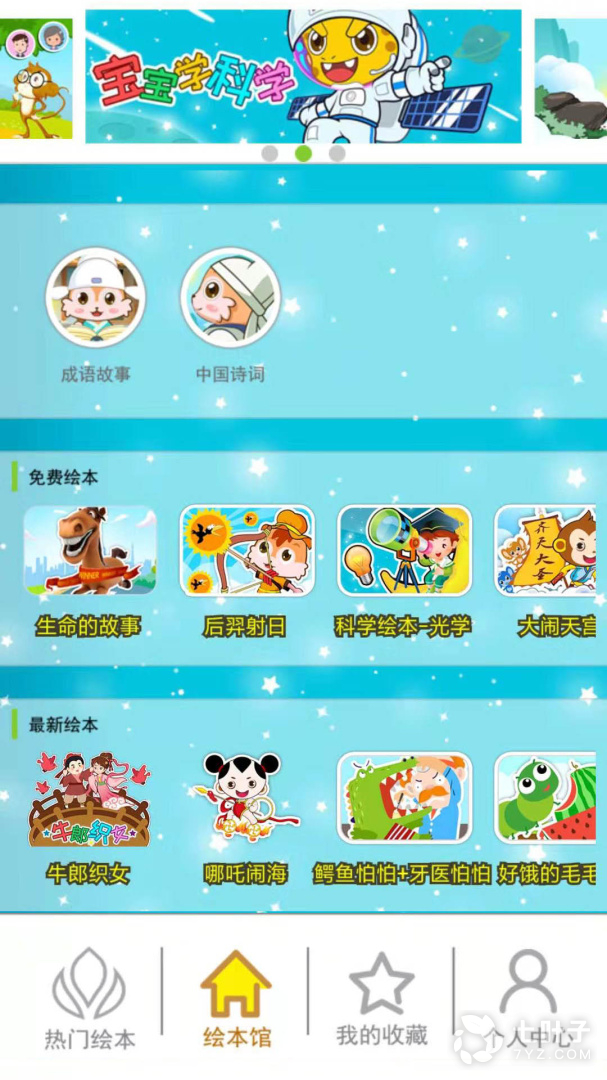Open the 大闹天宫 picture book
Viewport: 607px width, 1080px height.
[550, 551]
